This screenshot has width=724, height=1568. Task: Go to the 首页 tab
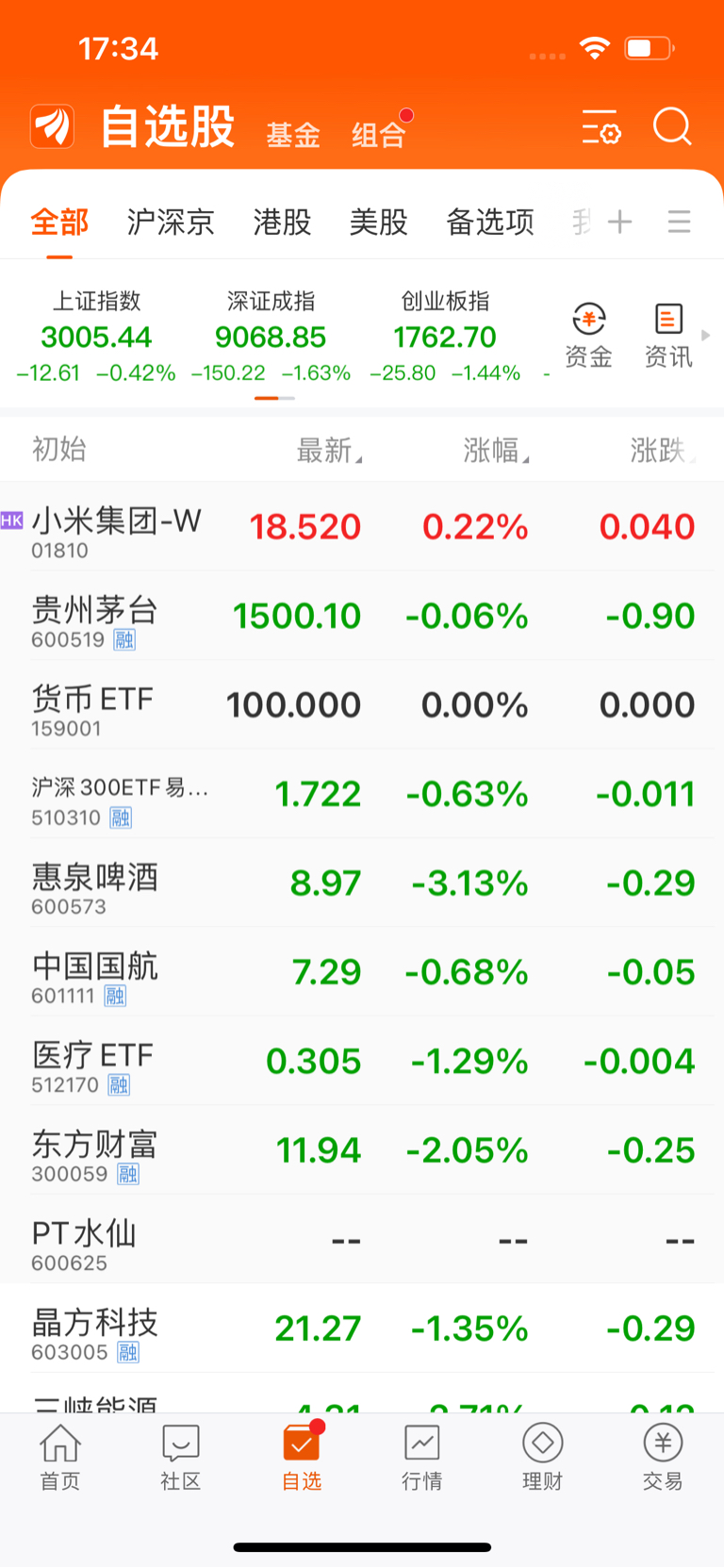59,1457
